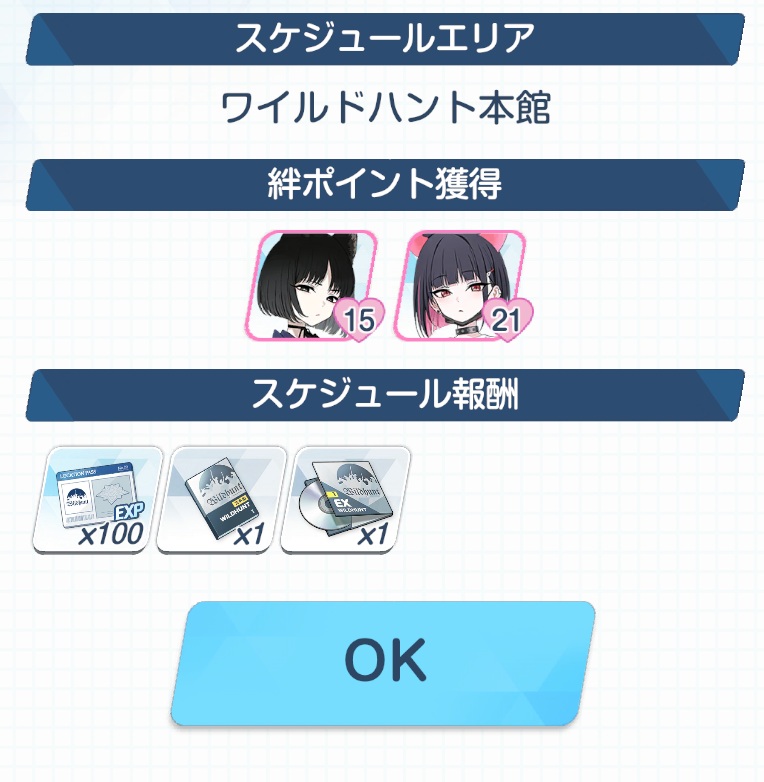This screenshot has height=782, width=764.
Task: Open the Wildhunt tech notes reward item
Action: click(x=222, y=500)
